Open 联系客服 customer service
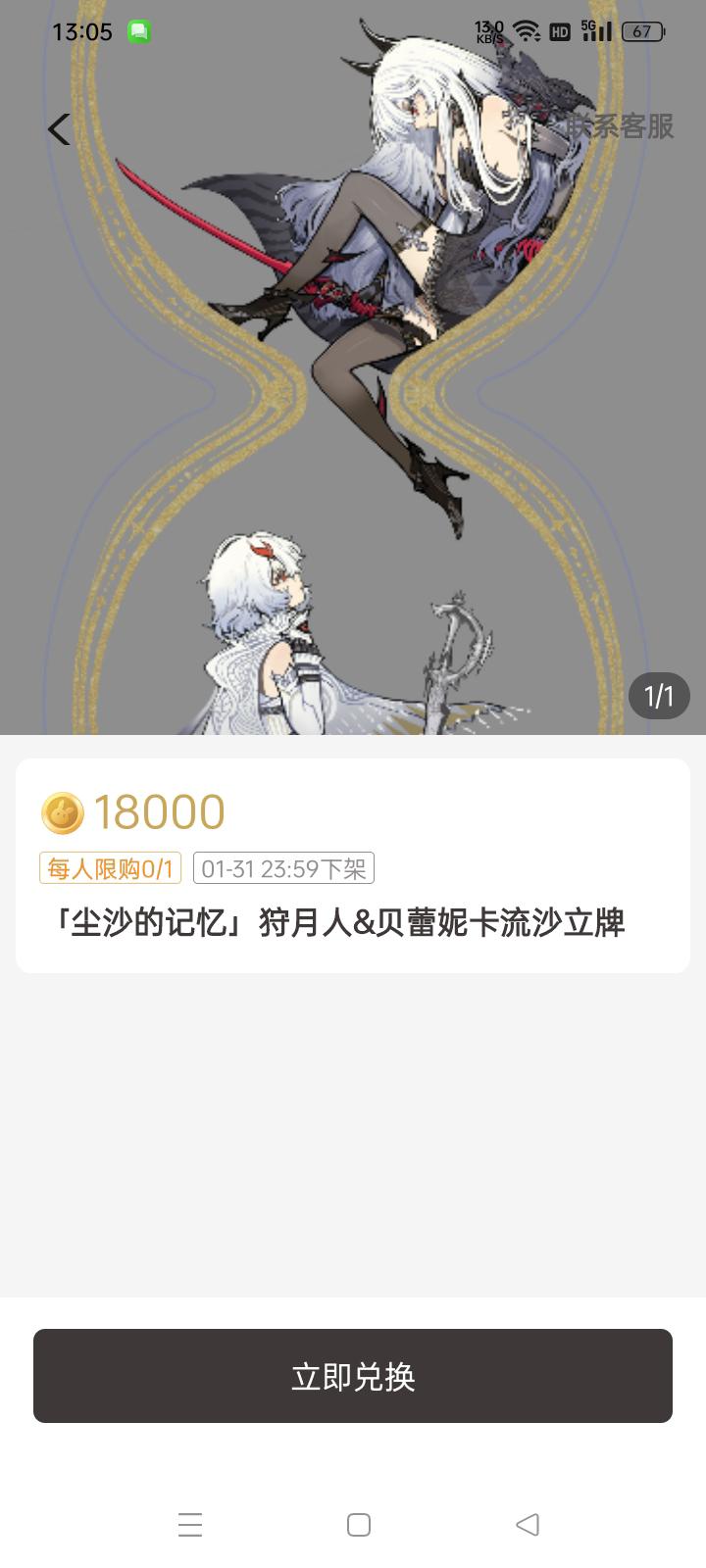 click(620, 126)
